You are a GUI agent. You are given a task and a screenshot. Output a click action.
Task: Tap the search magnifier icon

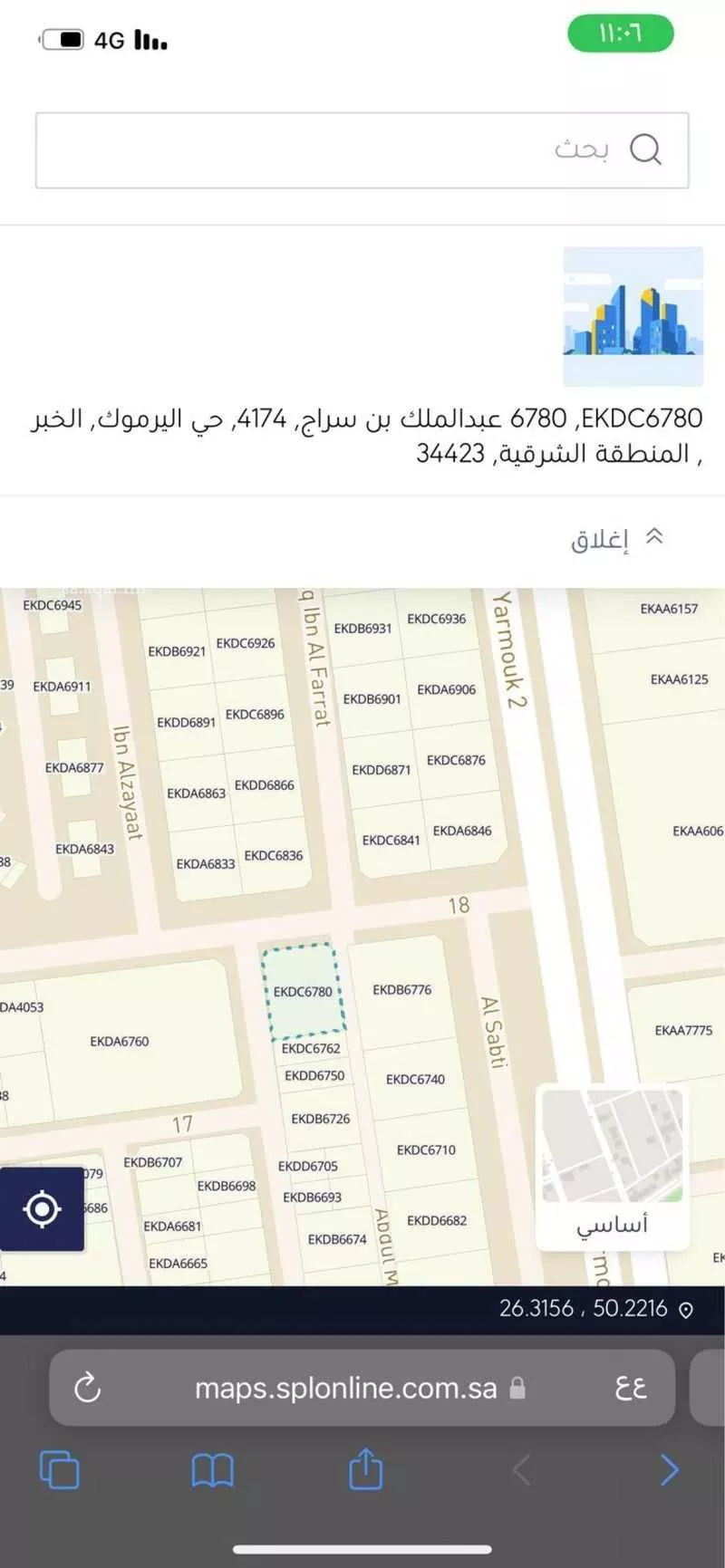(645, 150)
